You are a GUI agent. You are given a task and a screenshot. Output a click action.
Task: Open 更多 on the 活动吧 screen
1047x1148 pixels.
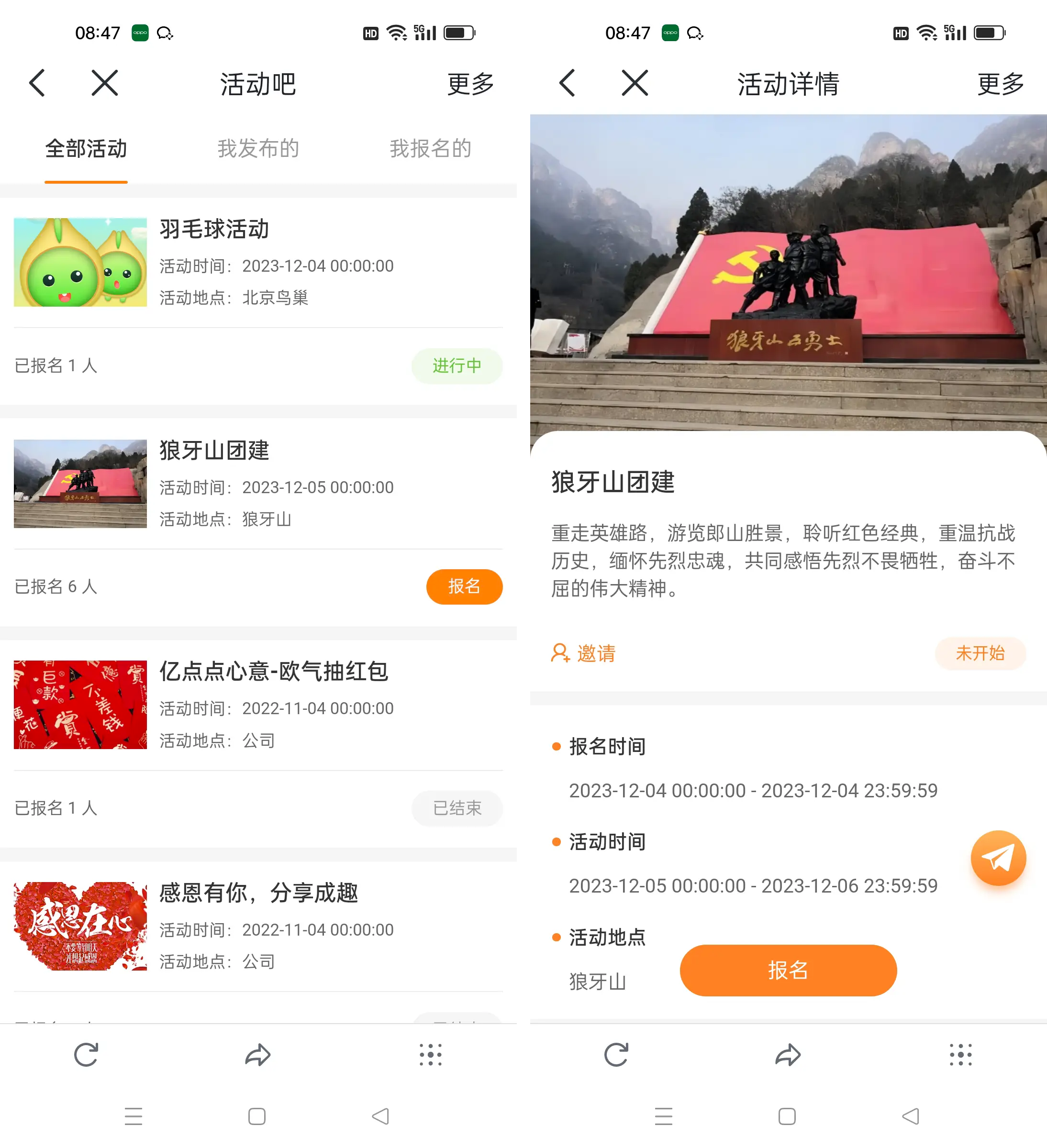coord(470,84)
